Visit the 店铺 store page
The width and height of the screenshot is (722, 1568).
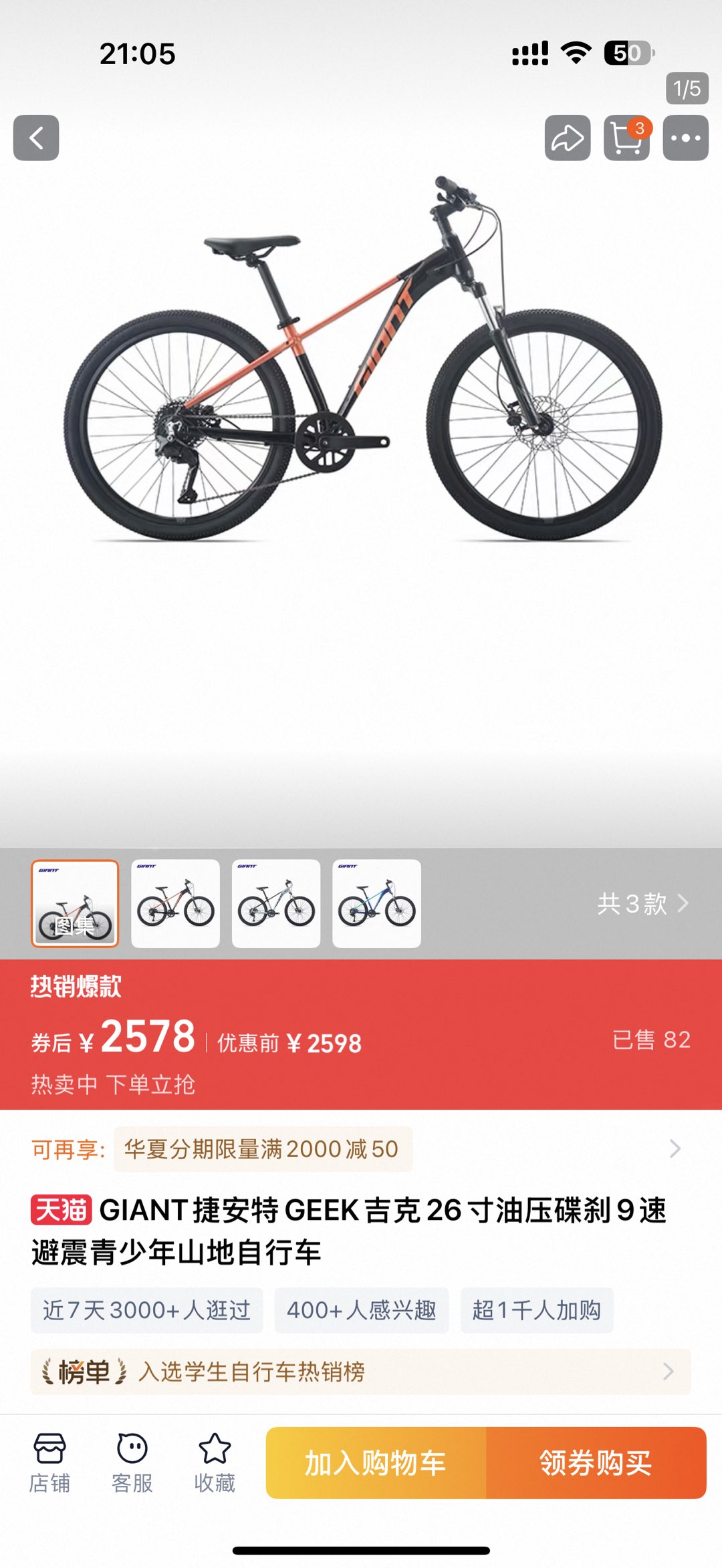(x=49, y=1463)
